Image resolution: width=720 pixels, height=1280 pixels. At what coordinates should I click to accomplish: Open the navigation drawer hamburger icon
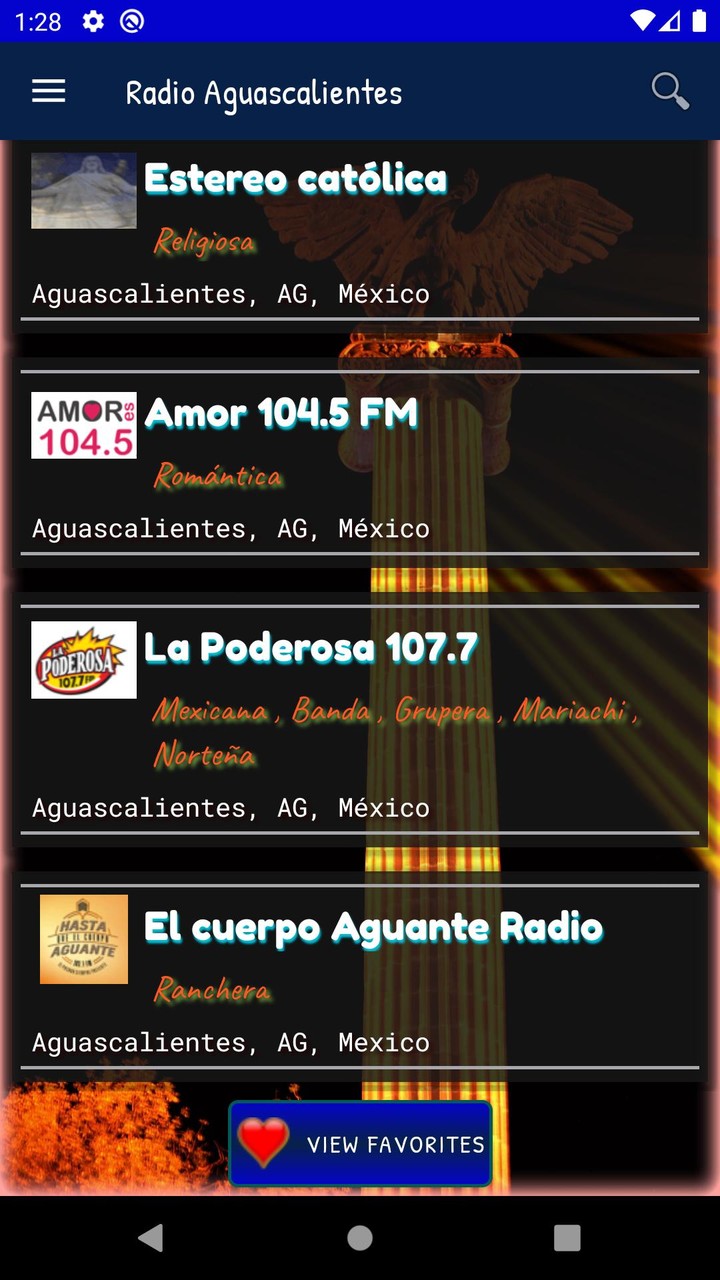[48, 91]
